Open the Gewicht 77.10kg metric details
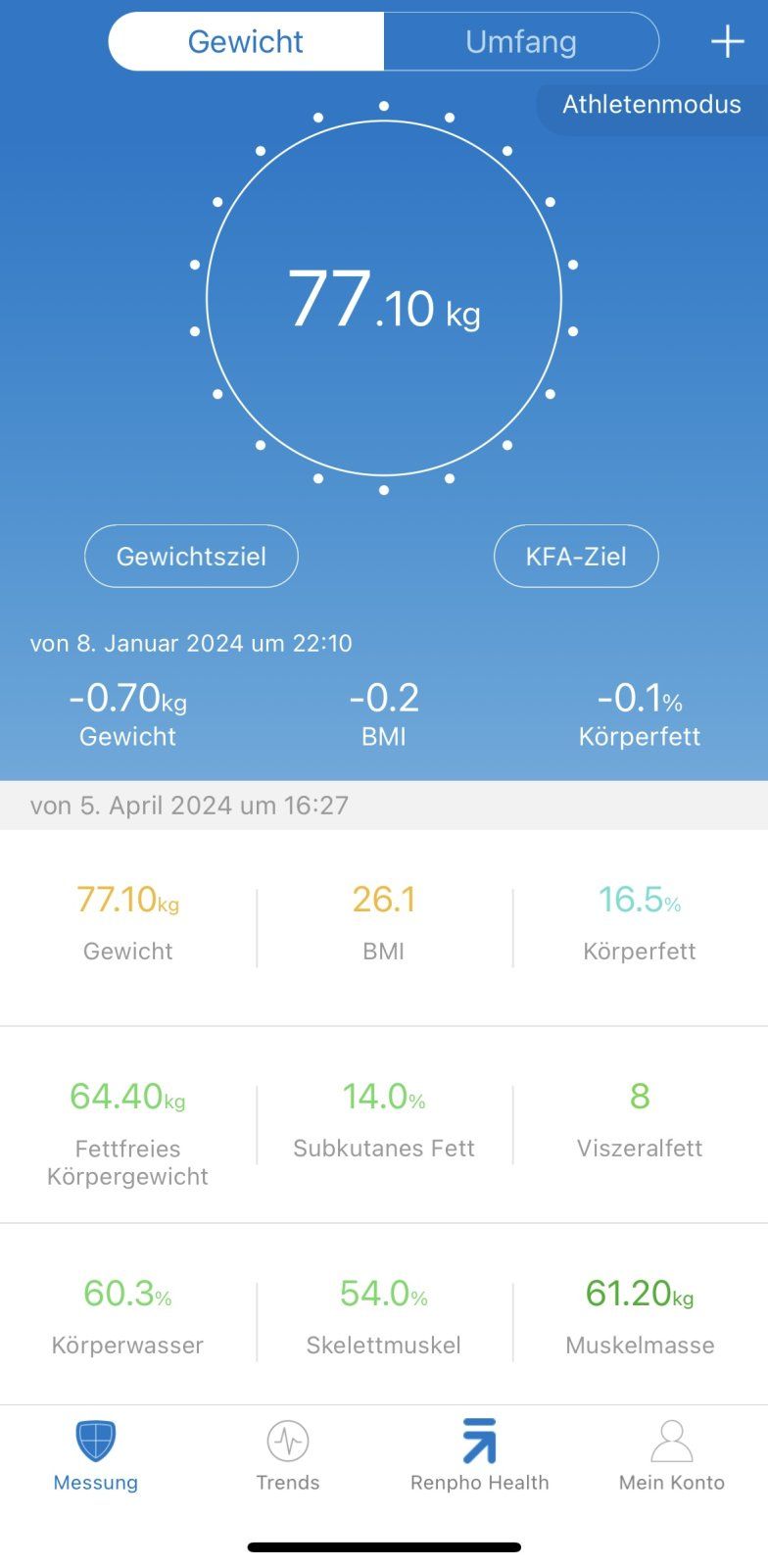This screenshot has width=768, height=1568. tap(128, 922)
